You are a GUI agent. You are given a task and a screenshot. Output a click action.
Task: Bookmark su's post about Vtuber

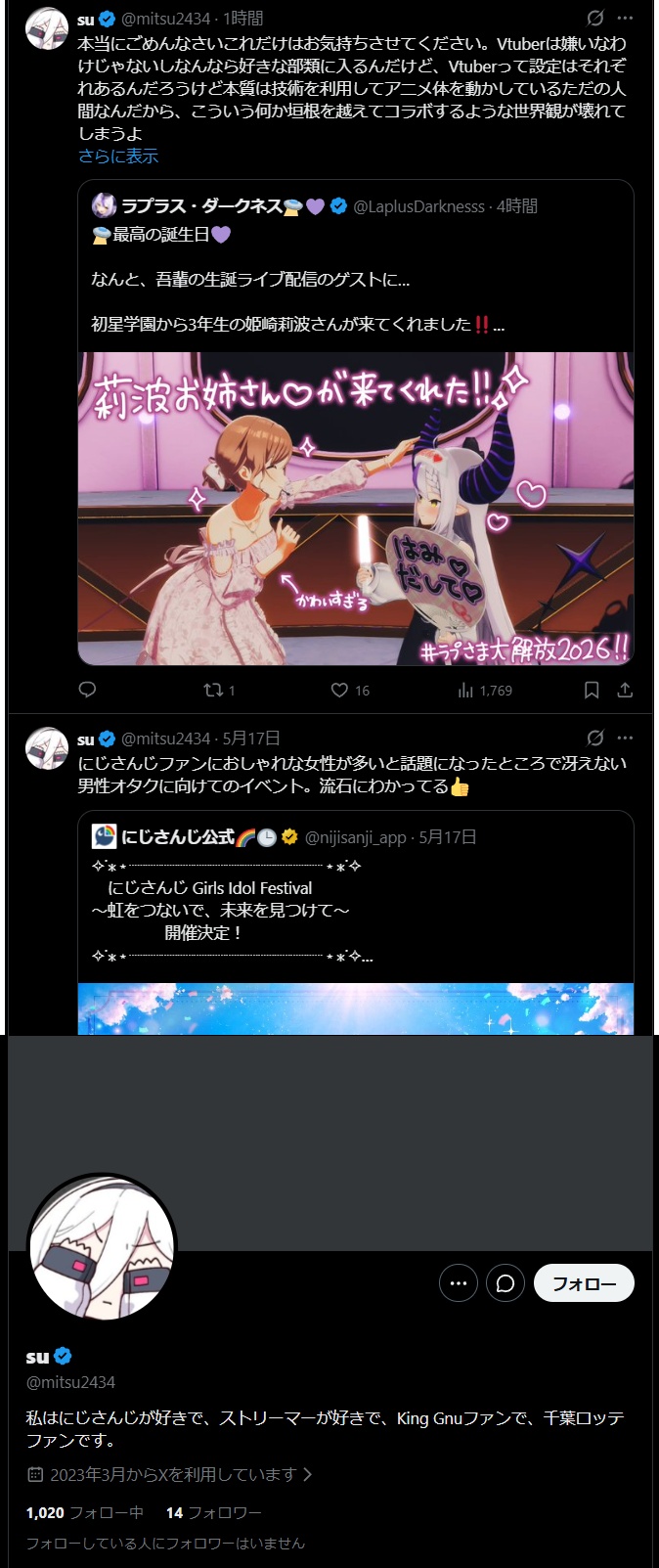[x=592, y=691]
